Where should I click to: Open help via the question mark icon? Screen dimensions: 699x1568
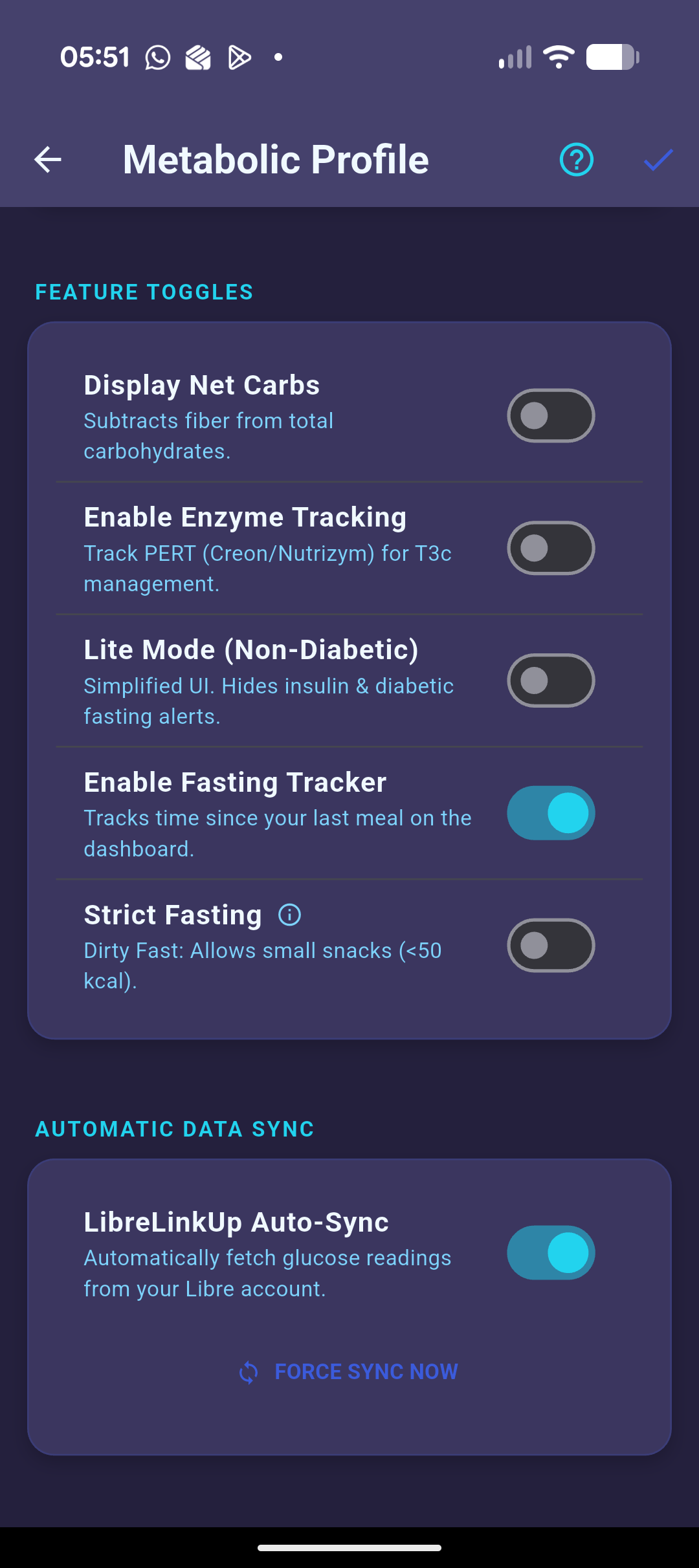coord(576,158)
